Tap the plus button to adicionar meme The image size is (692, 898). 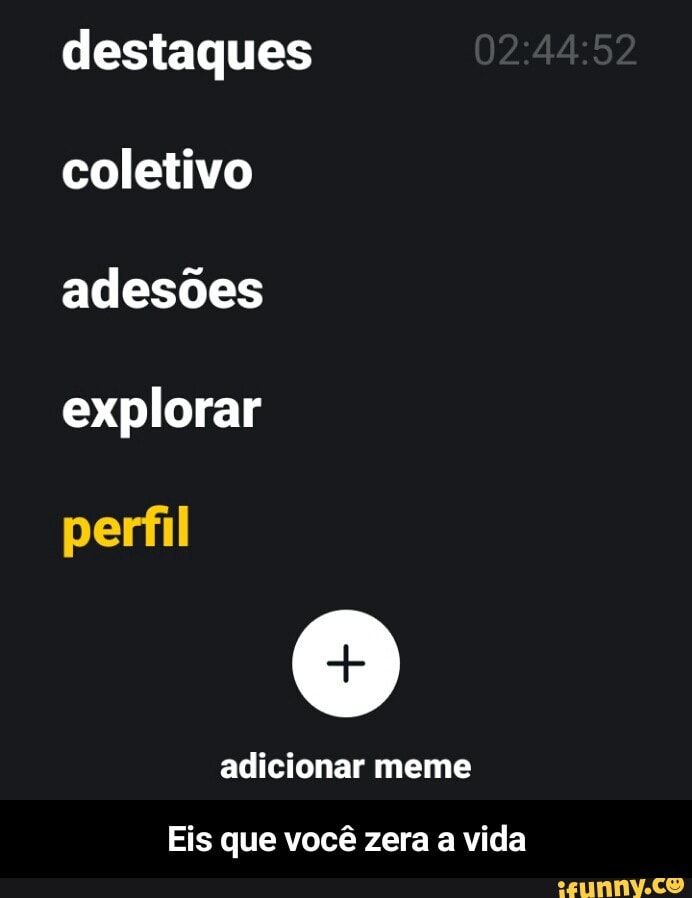[346, 664]
